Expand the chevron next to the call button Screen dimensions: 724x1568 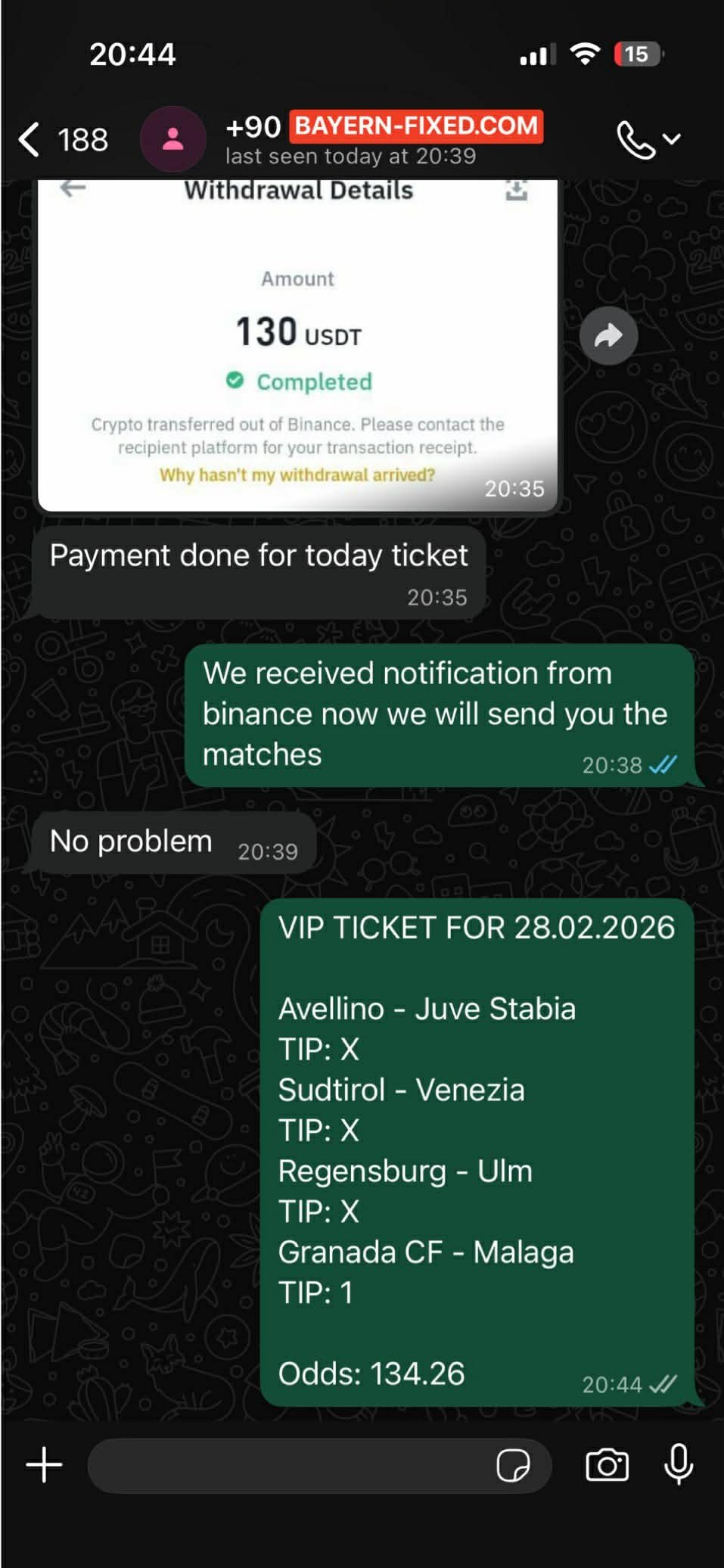click(672, 138)
